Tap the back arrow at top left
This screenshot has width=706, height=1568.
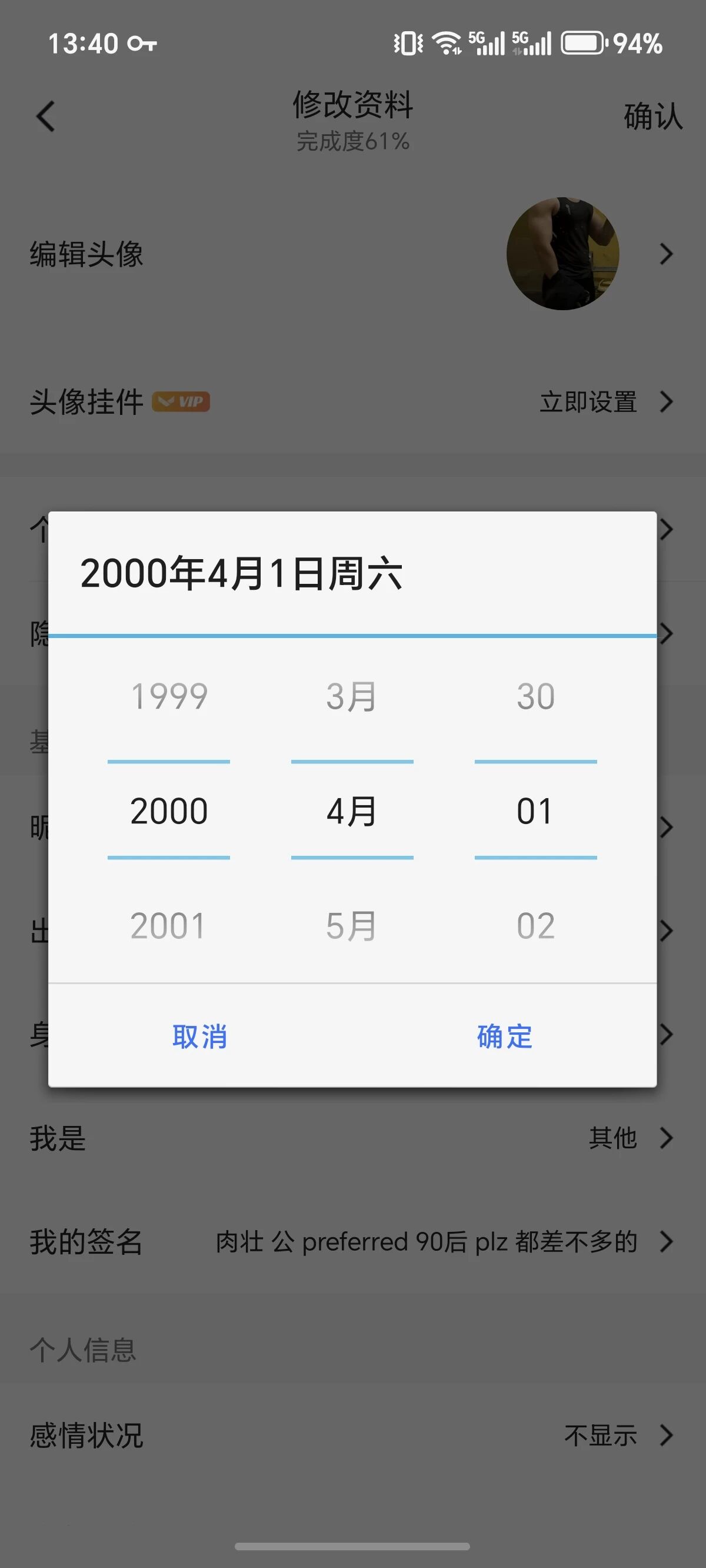coord(45,115)
